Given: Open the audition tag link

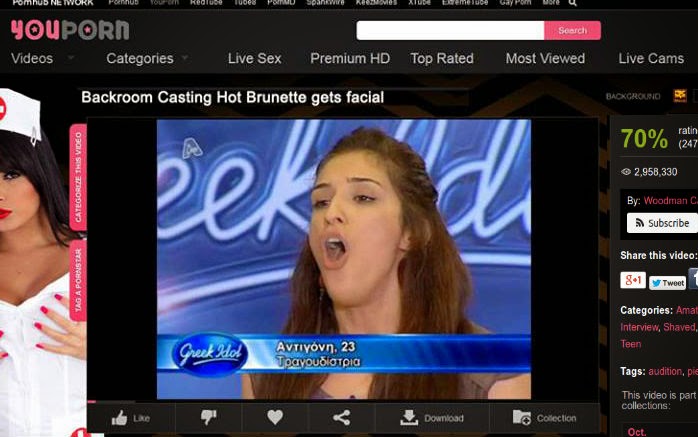Looking at the screenshot, I should [x=665, y=371].
